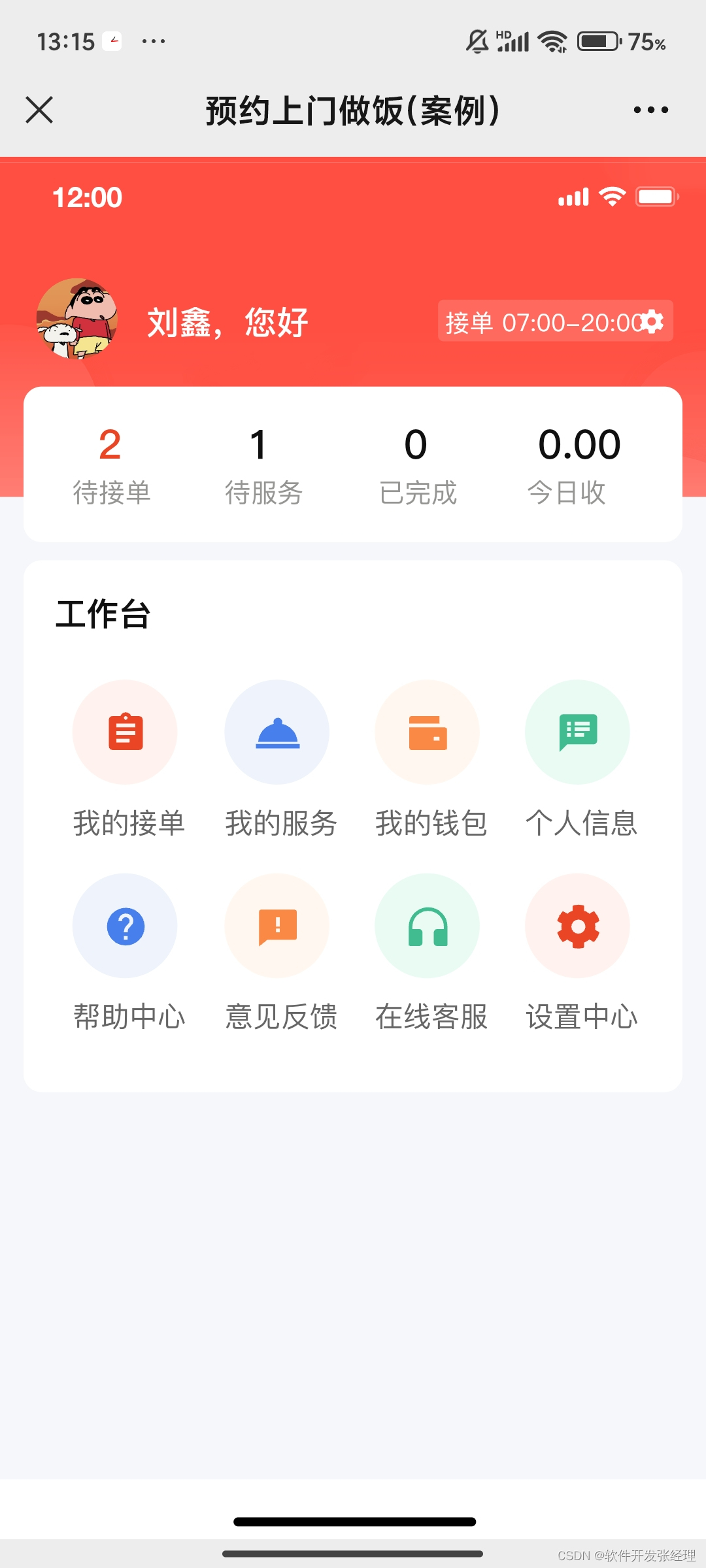Check today's income figure
This screenshot has width=706, height=1568.
(578, 464)
